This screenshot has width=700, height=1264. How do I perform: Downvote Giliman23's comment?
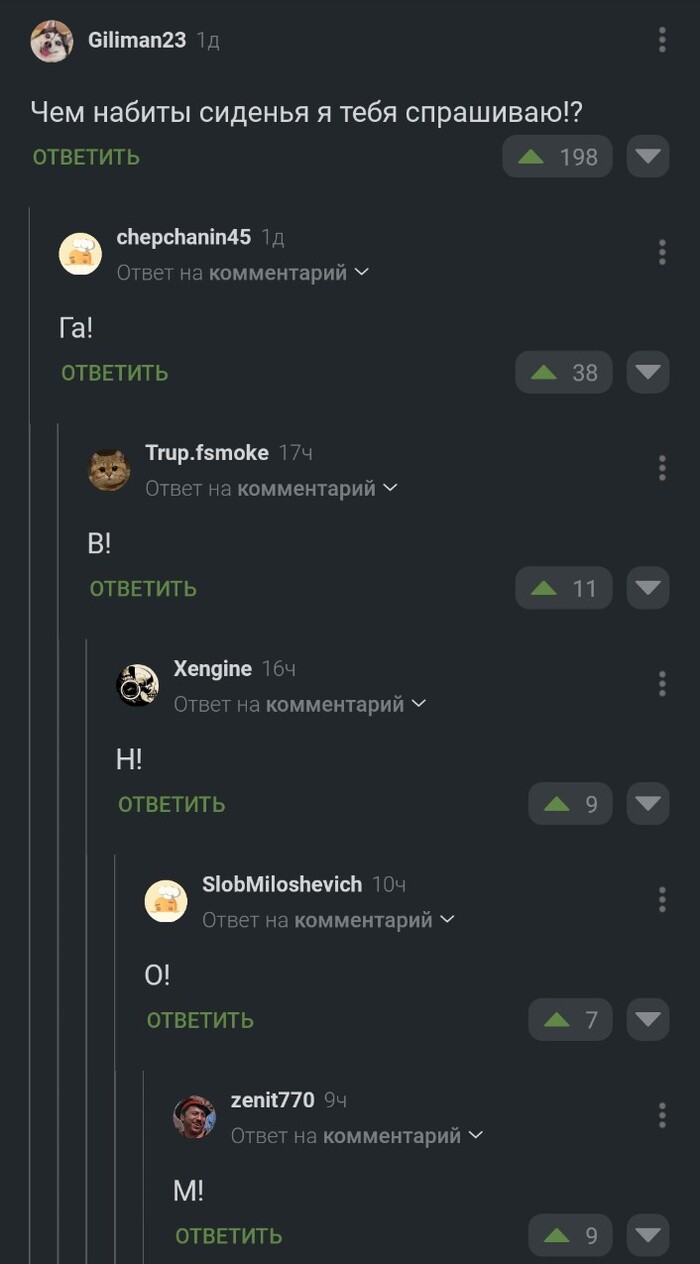pyautogui.click(x=648, y=156)
